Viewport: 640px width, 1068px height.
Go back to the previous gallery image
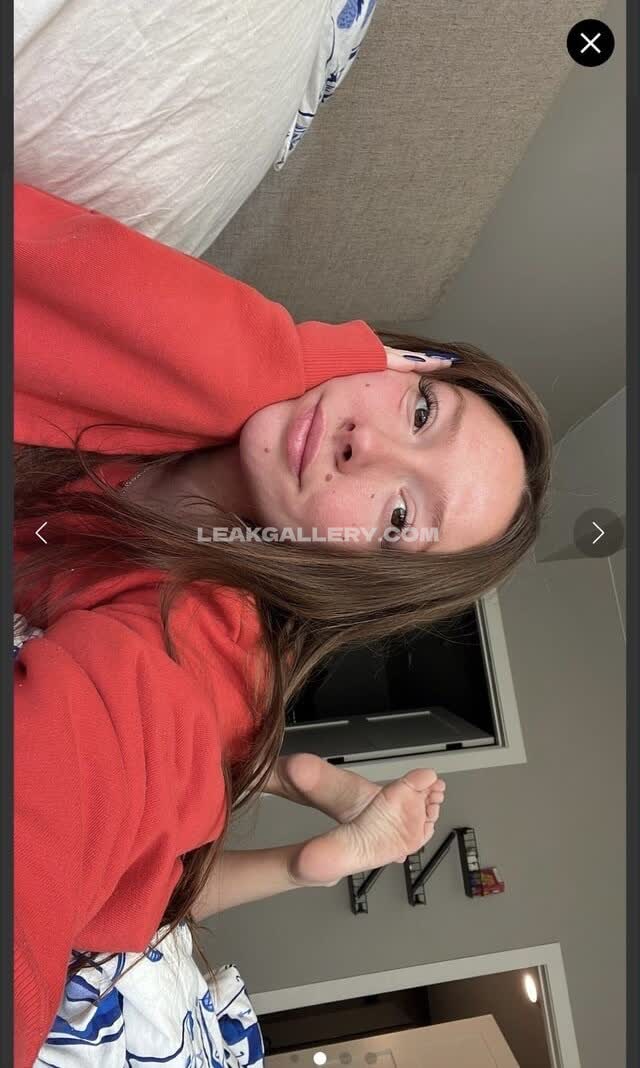(x=41, y=533)
